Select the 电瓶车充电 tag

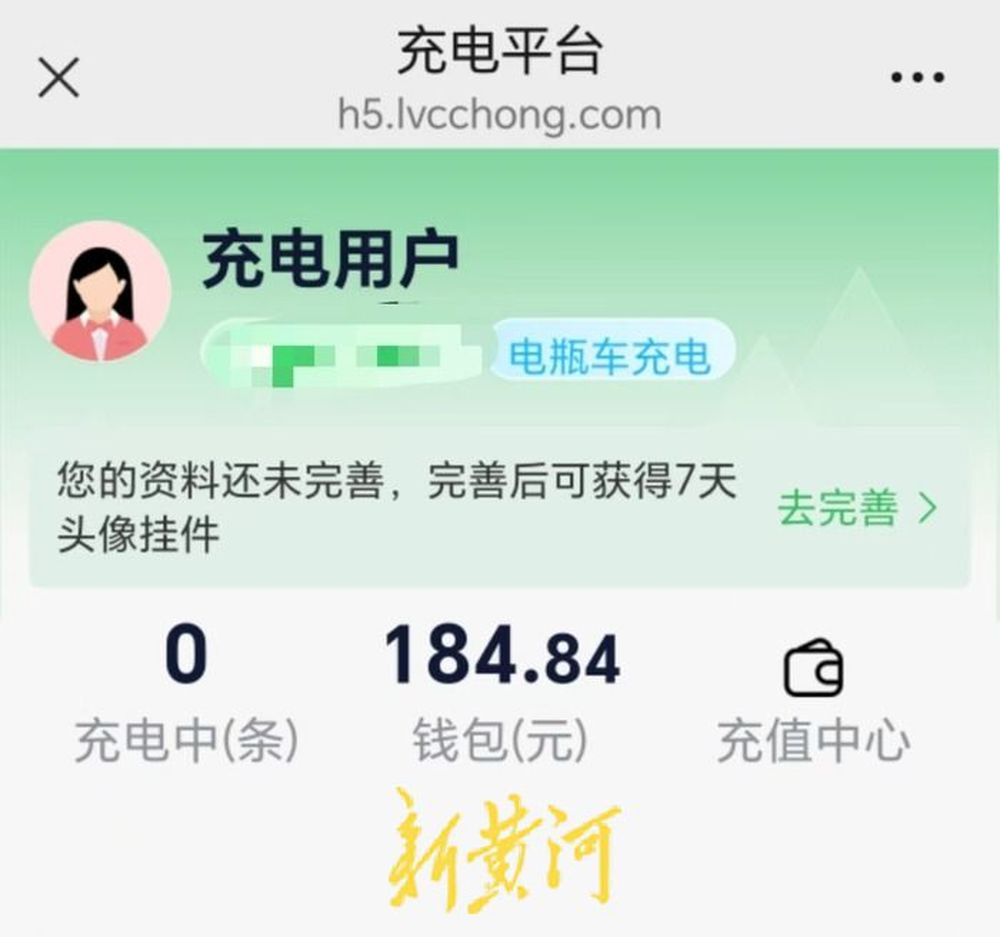tap(610, 357)
